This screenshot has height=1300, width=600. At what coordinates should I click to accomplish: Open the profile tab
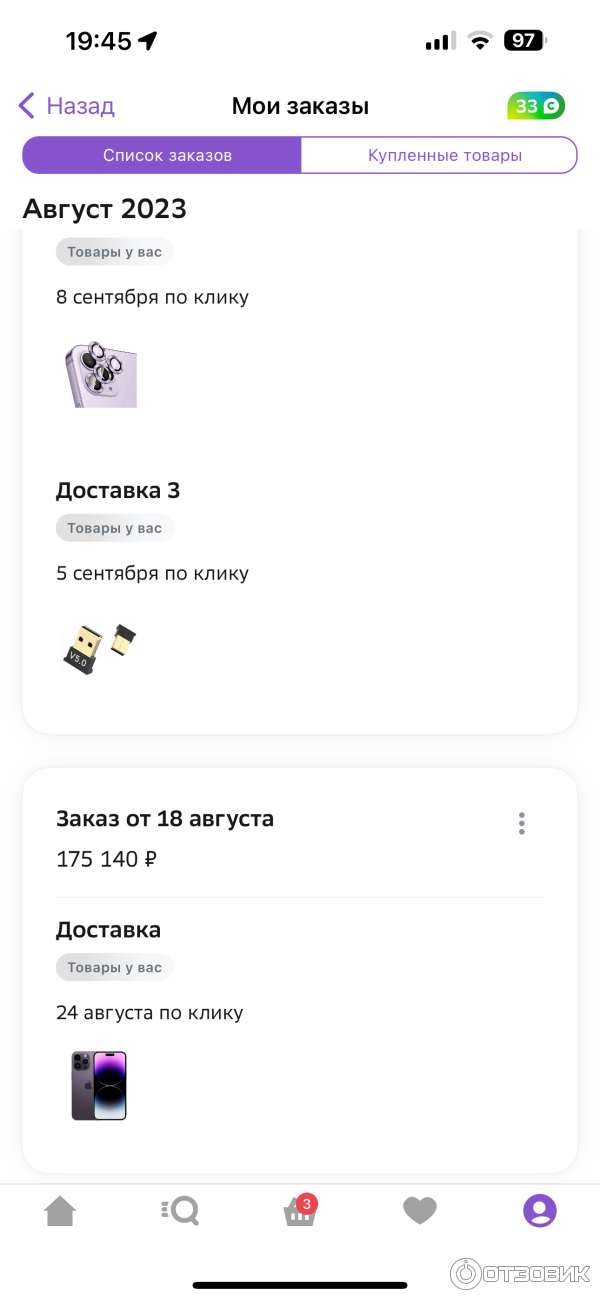pyautogui.click(x=540, y=1211)
